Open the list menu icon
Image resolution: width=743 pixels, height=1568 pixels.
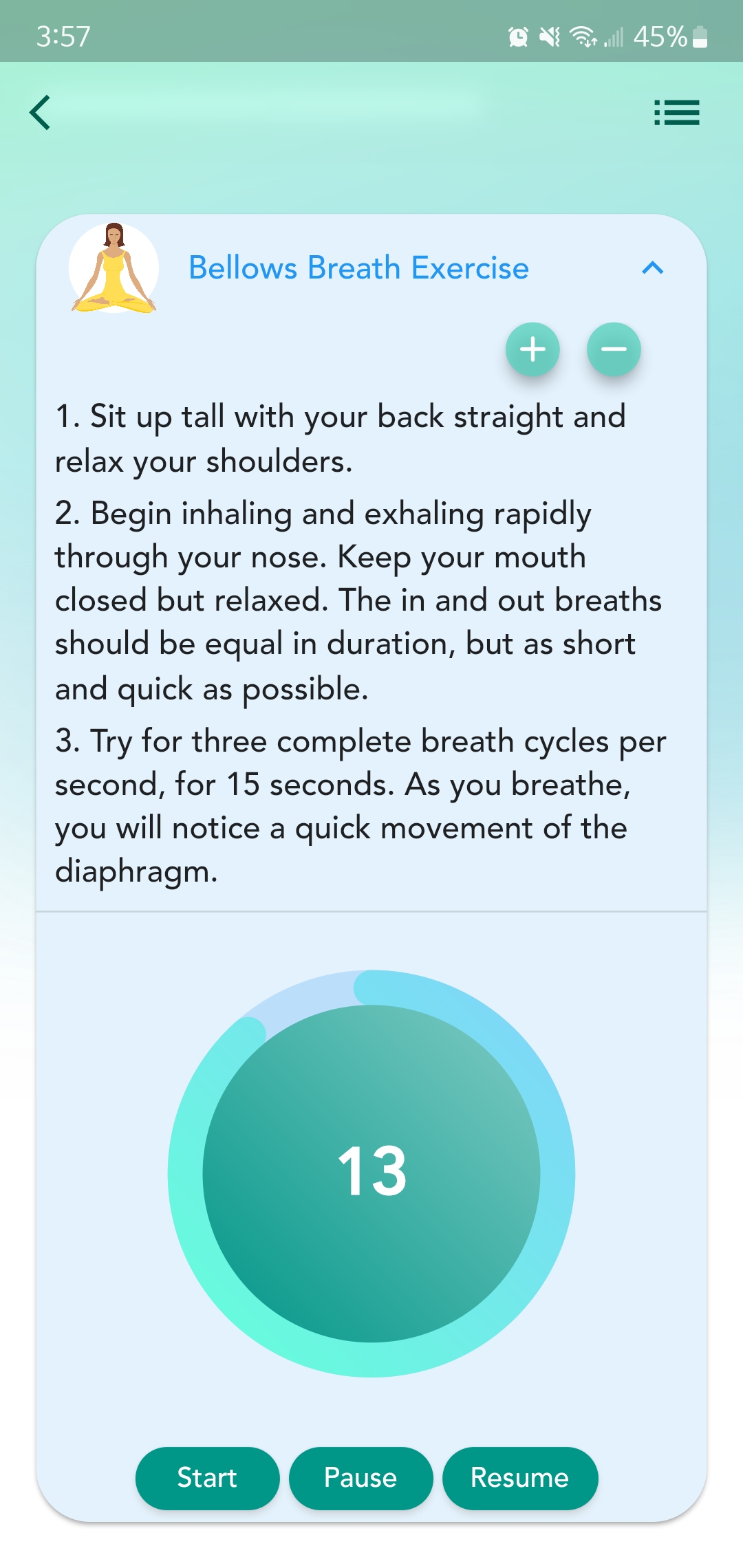(676, 113)
